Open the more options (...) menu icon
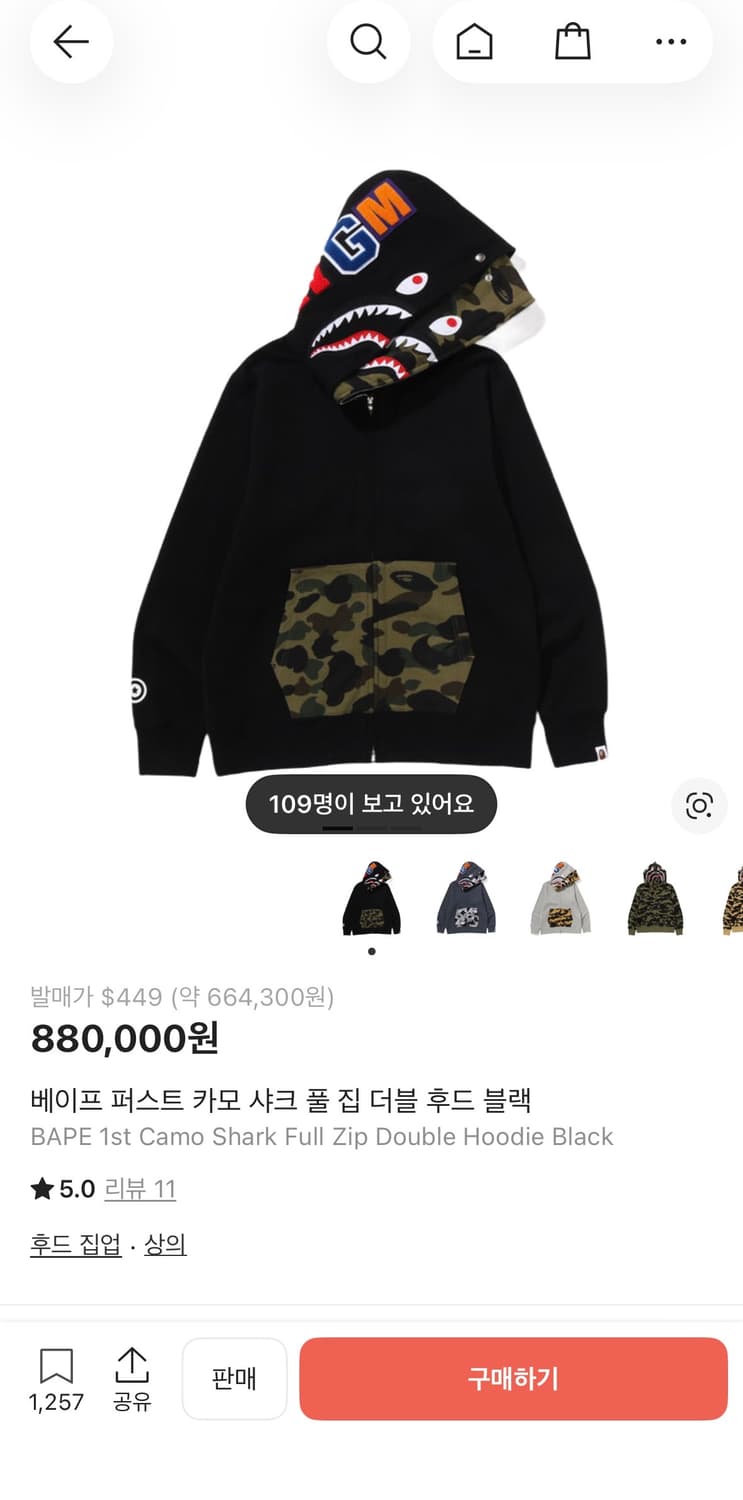The image size is (743, 1500). 669,42
